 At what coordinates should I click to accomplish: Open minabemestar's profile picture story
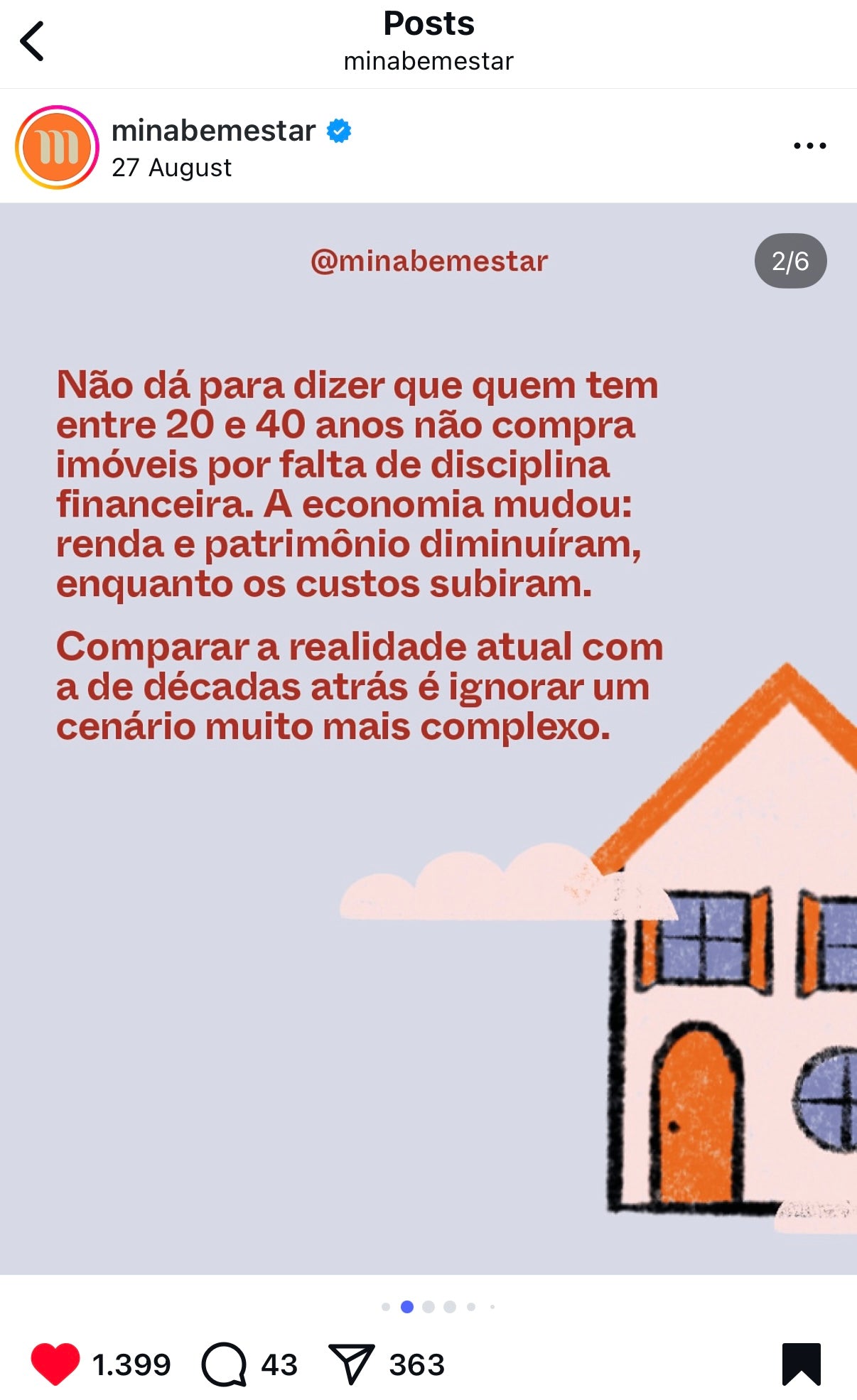pyautogui.click(x=57, y=147)
